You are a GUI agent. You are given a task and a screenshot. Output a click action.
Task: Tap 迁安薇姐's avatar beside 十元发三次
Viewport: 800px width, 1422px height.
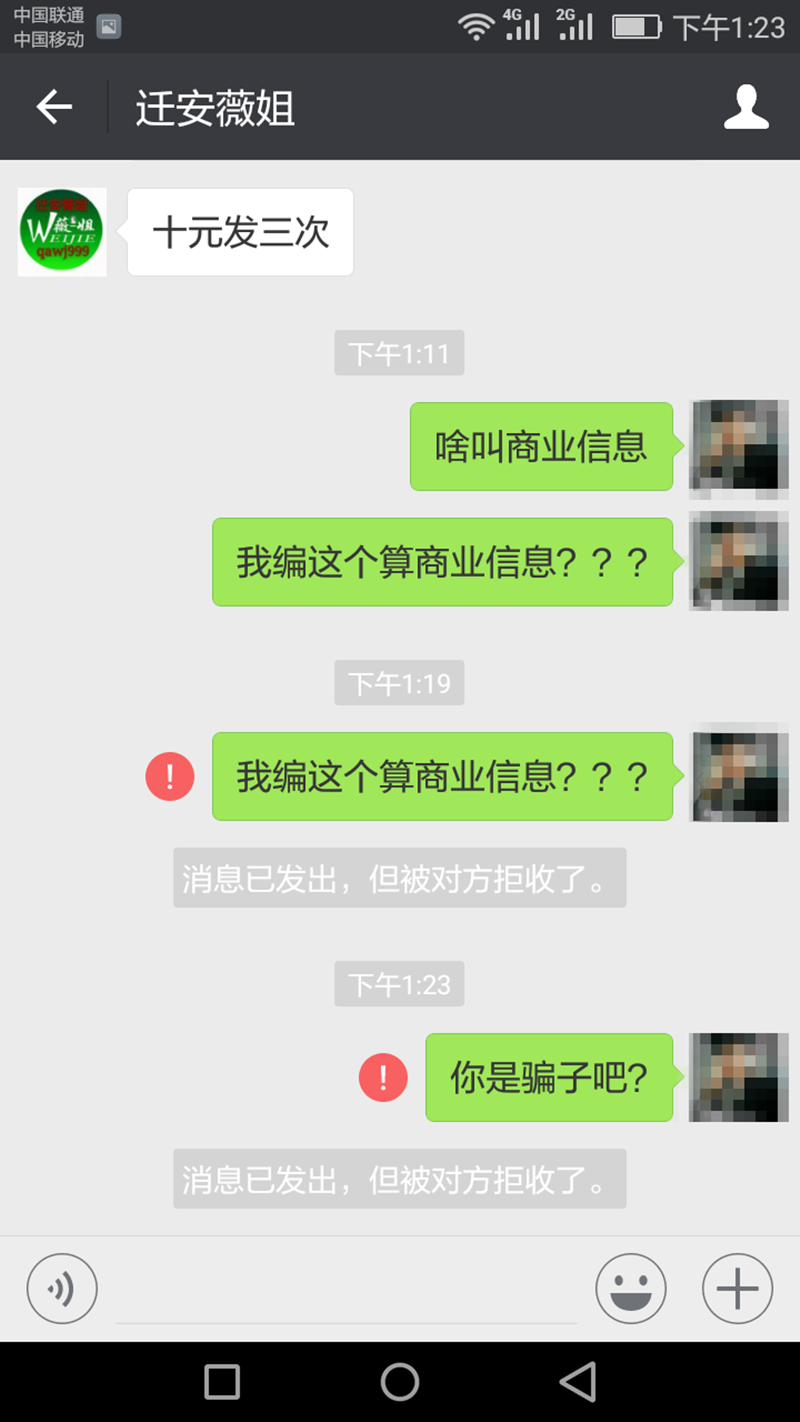[62, 231]
